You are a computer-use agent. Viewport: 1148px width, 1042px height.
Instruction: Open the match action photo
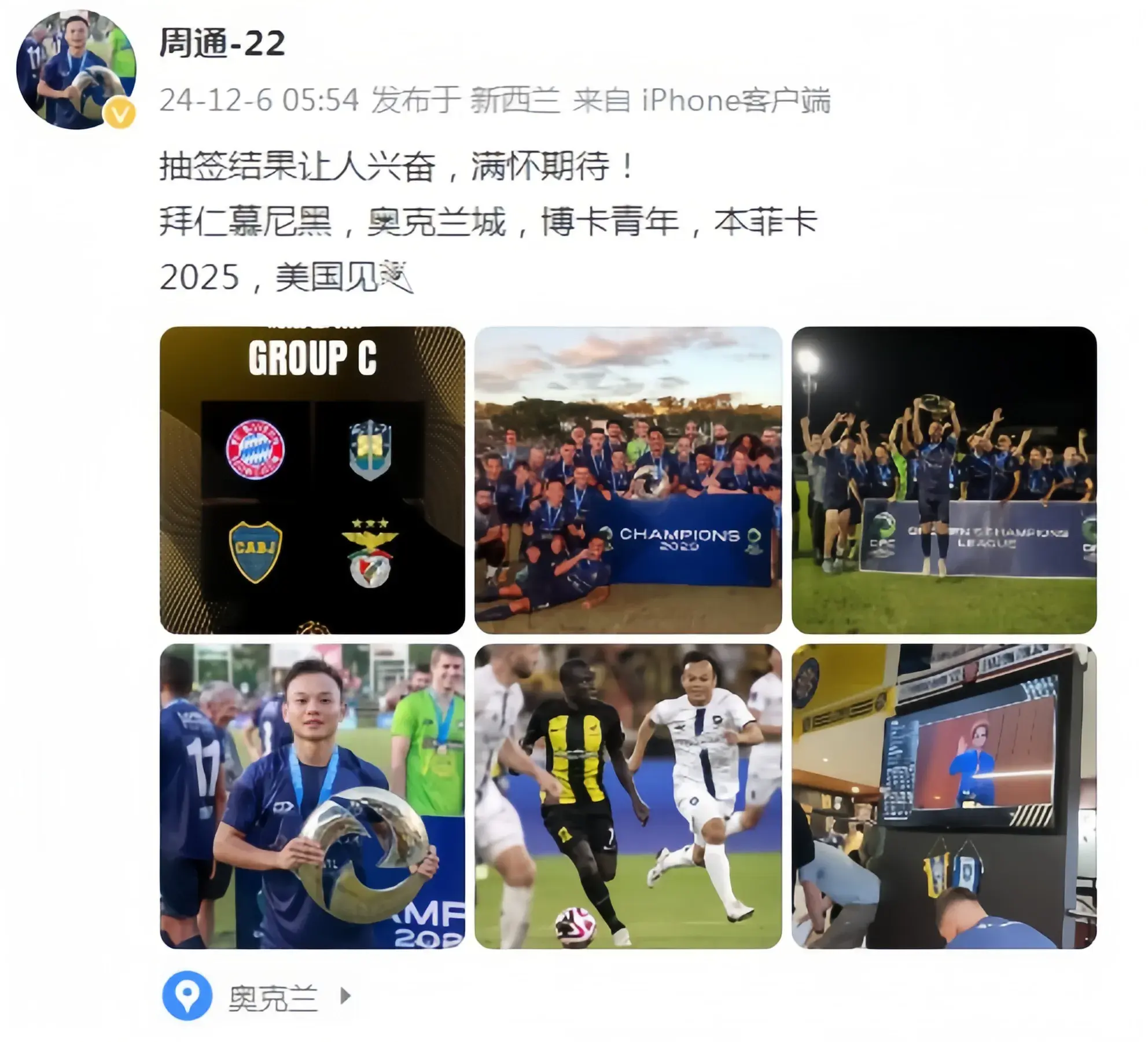(628, 797)
